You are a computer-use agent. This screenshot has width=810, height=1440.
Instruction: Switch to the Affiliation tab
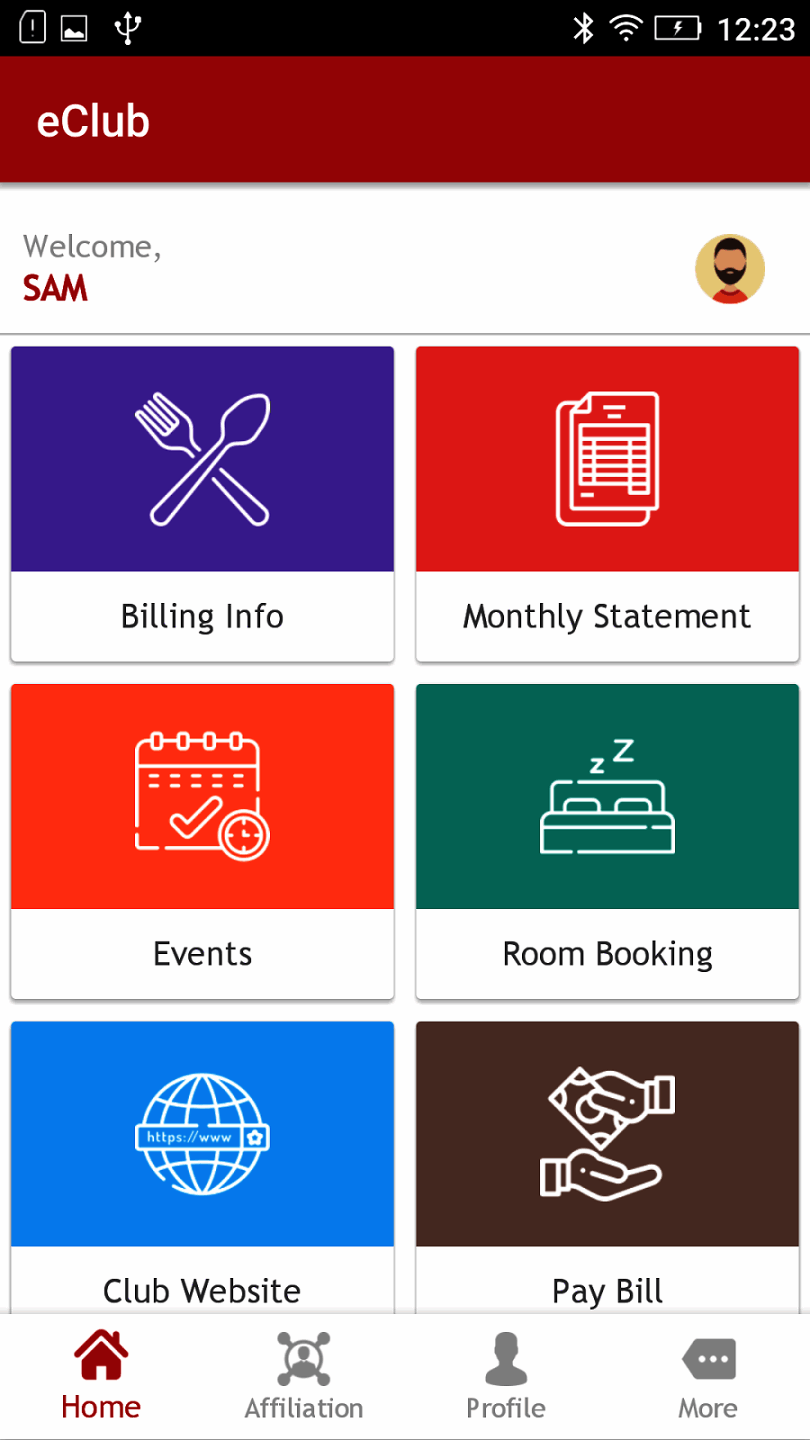click(304, 1376)
